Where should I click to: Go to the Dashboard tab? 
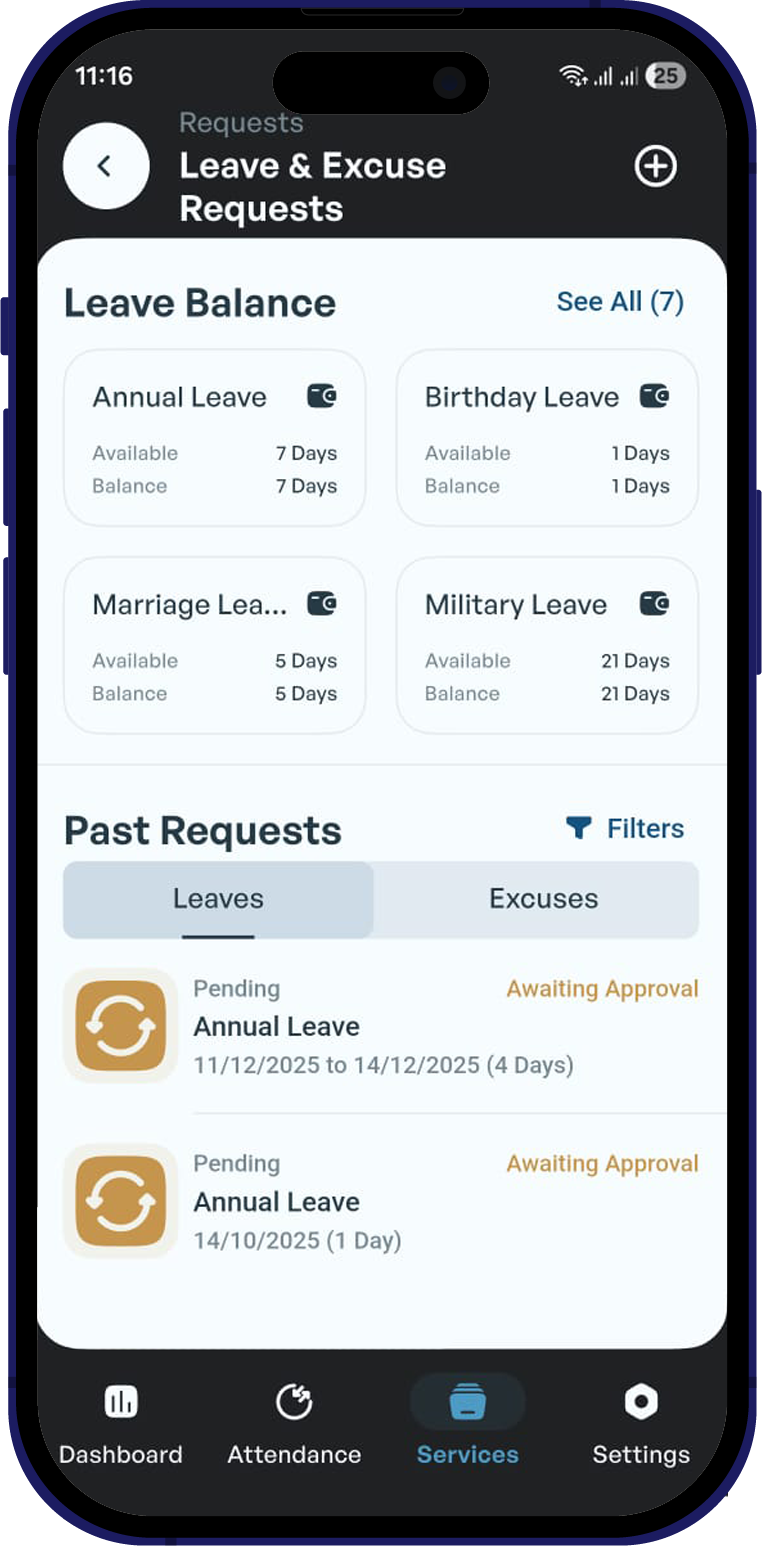tap(121, 1423)
